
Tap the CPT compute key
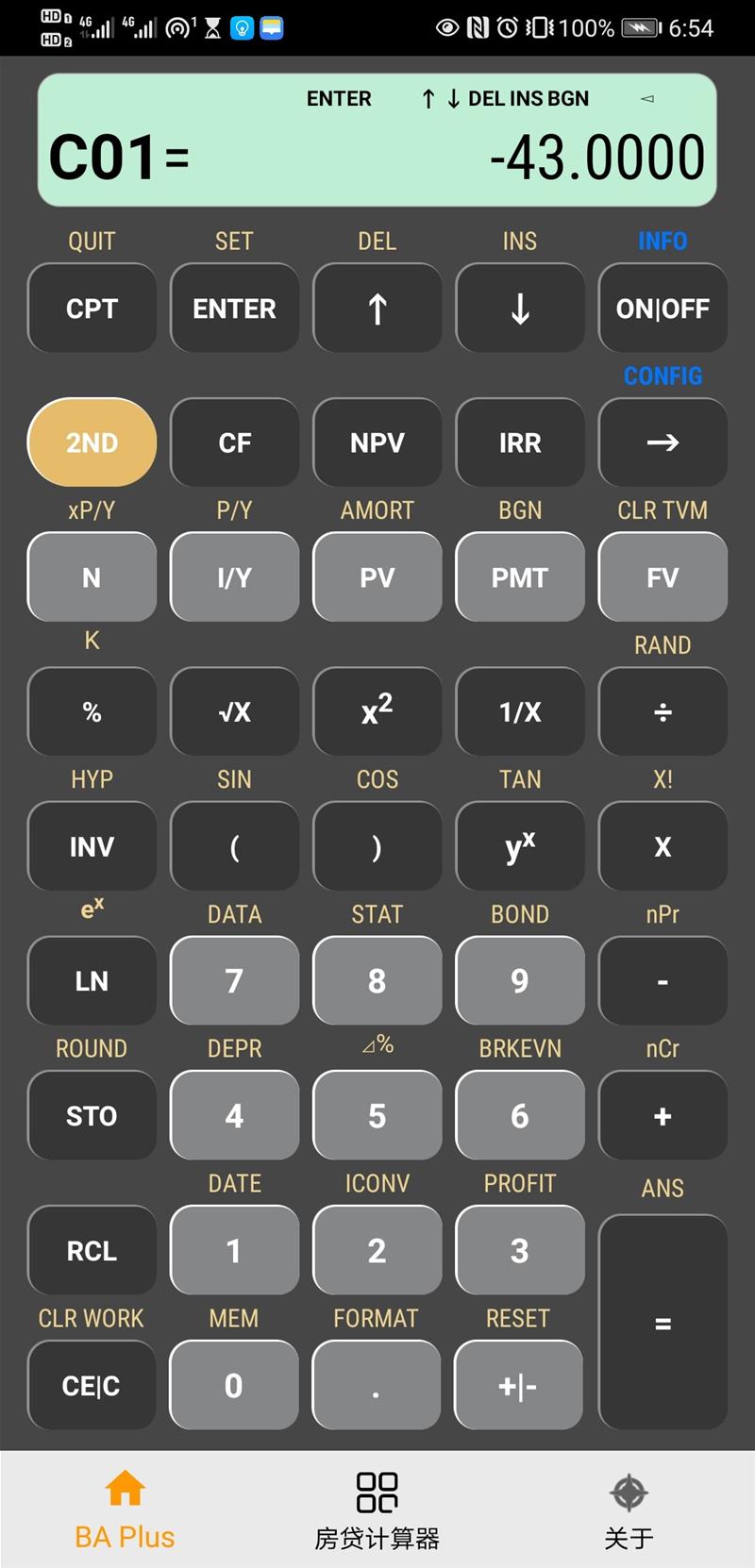tap(92, 308)
